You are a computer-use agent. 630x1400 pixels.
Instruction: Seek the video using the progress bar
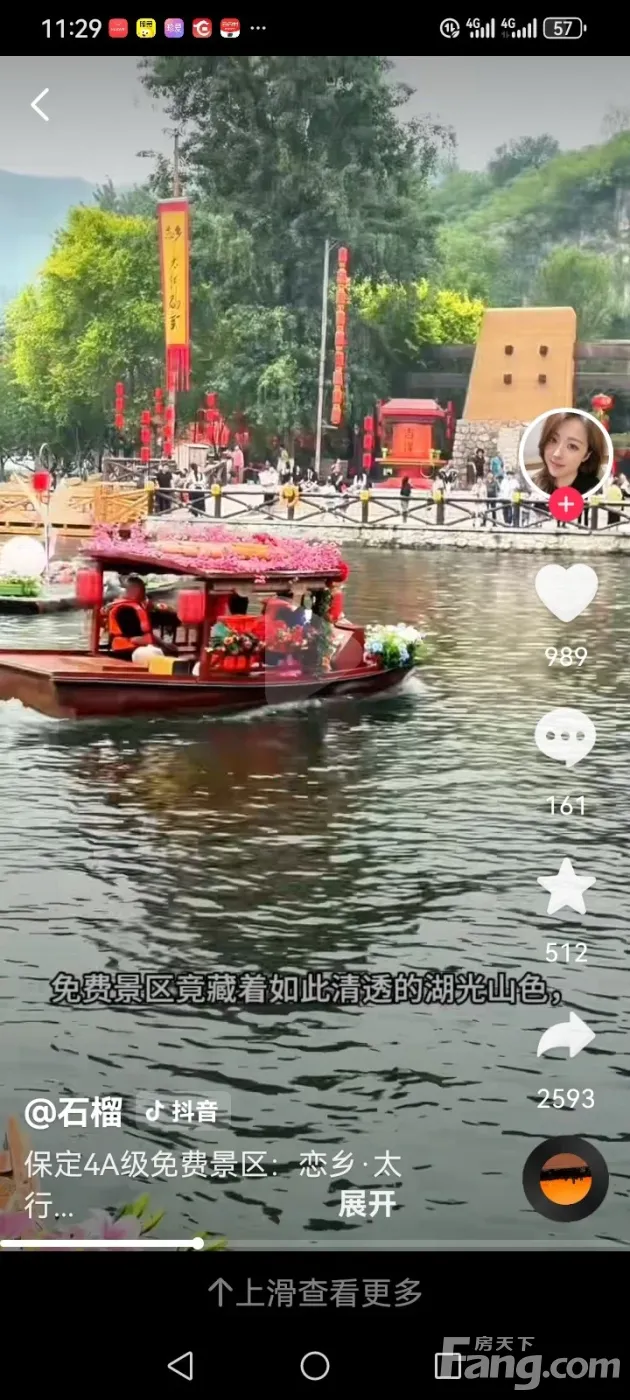coord(198,1244)
